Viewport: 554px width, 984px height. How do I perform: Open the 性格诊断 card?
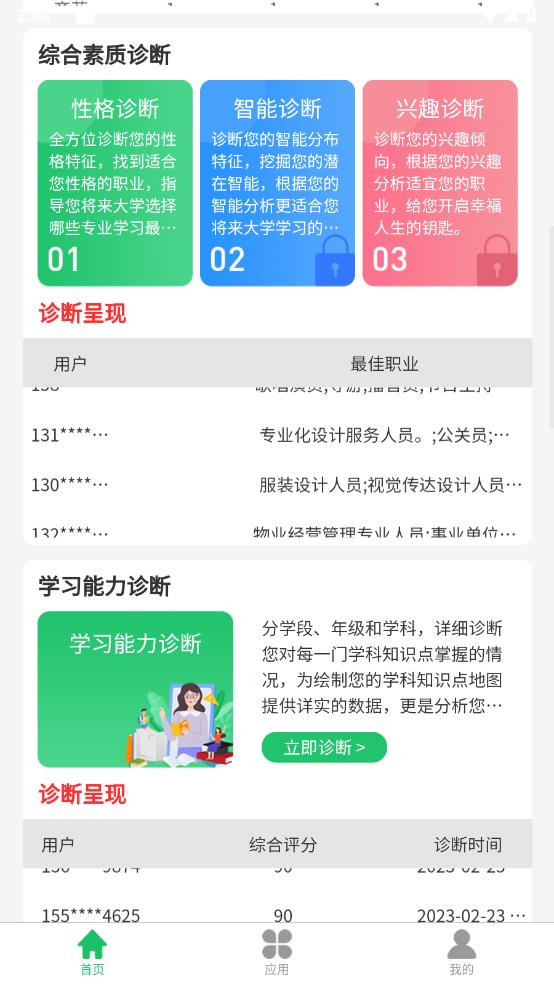click(115, 183)
